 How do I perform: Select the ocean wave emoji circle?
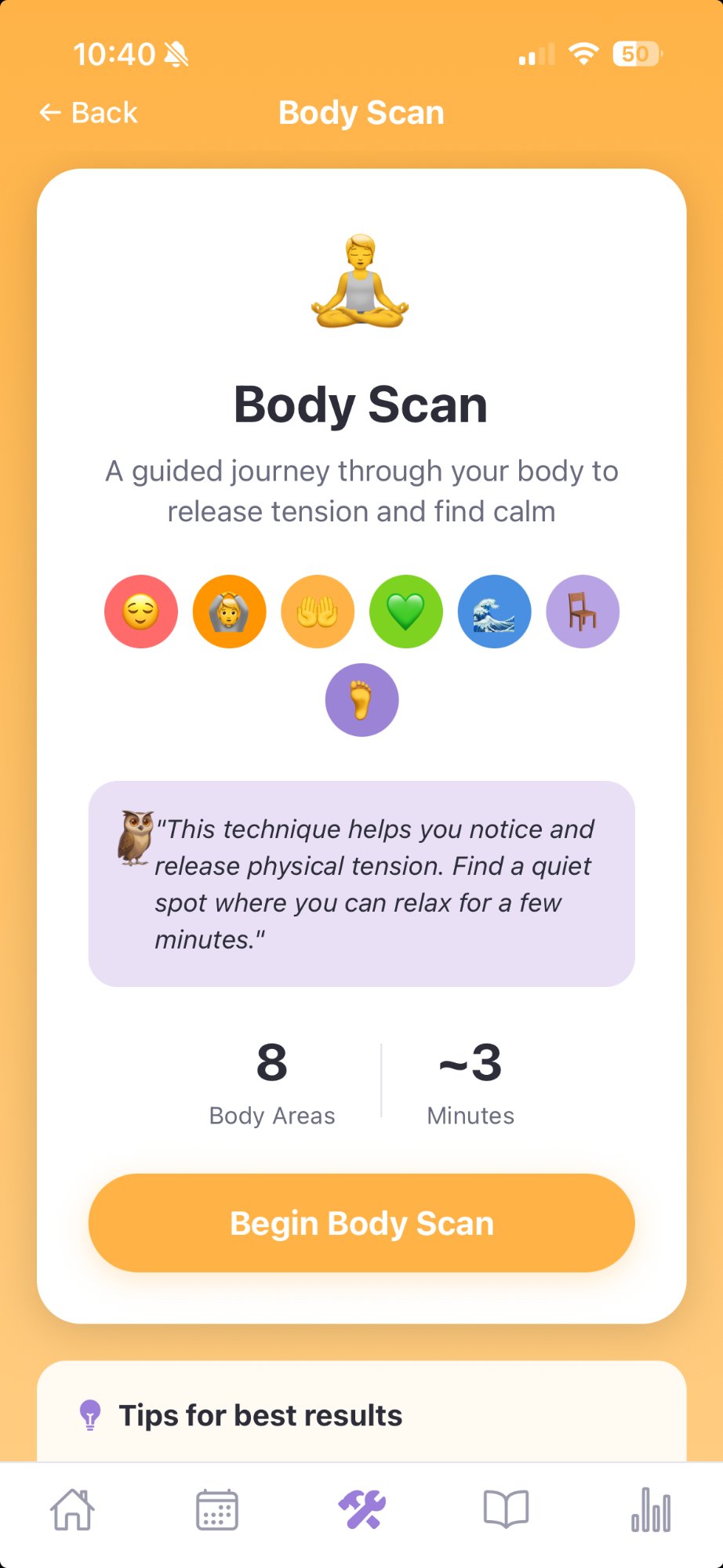point(494,612)
